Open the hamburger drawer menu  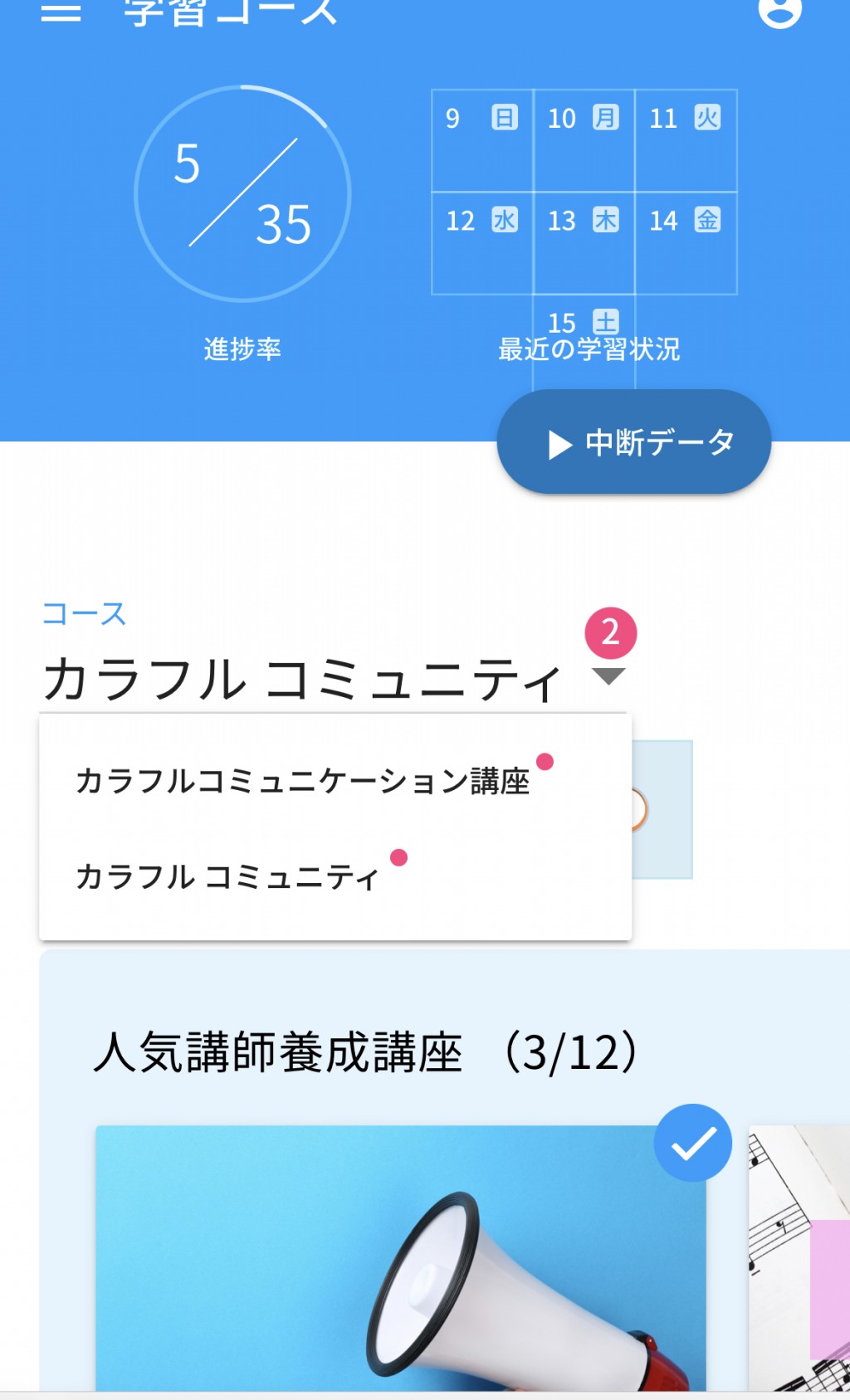(x=61, y=12)
